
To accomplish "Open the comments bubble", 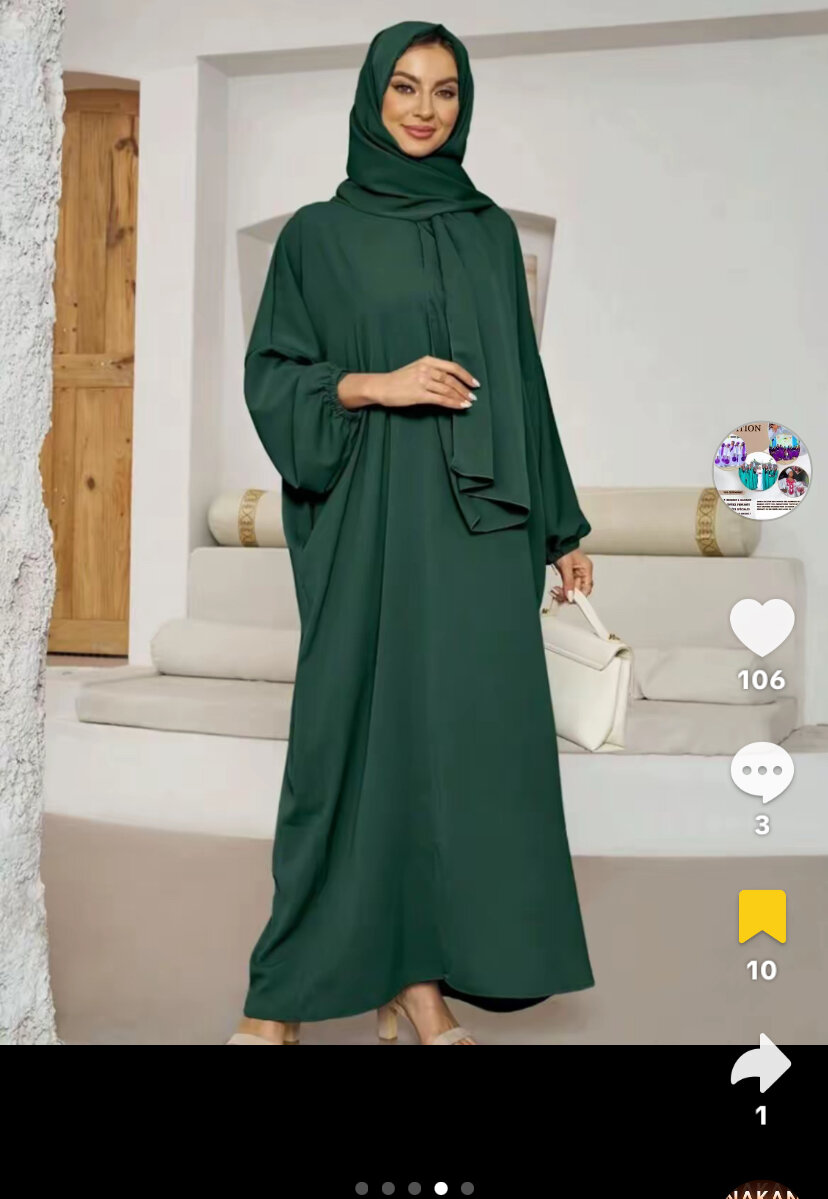I will tap(762, 772).
